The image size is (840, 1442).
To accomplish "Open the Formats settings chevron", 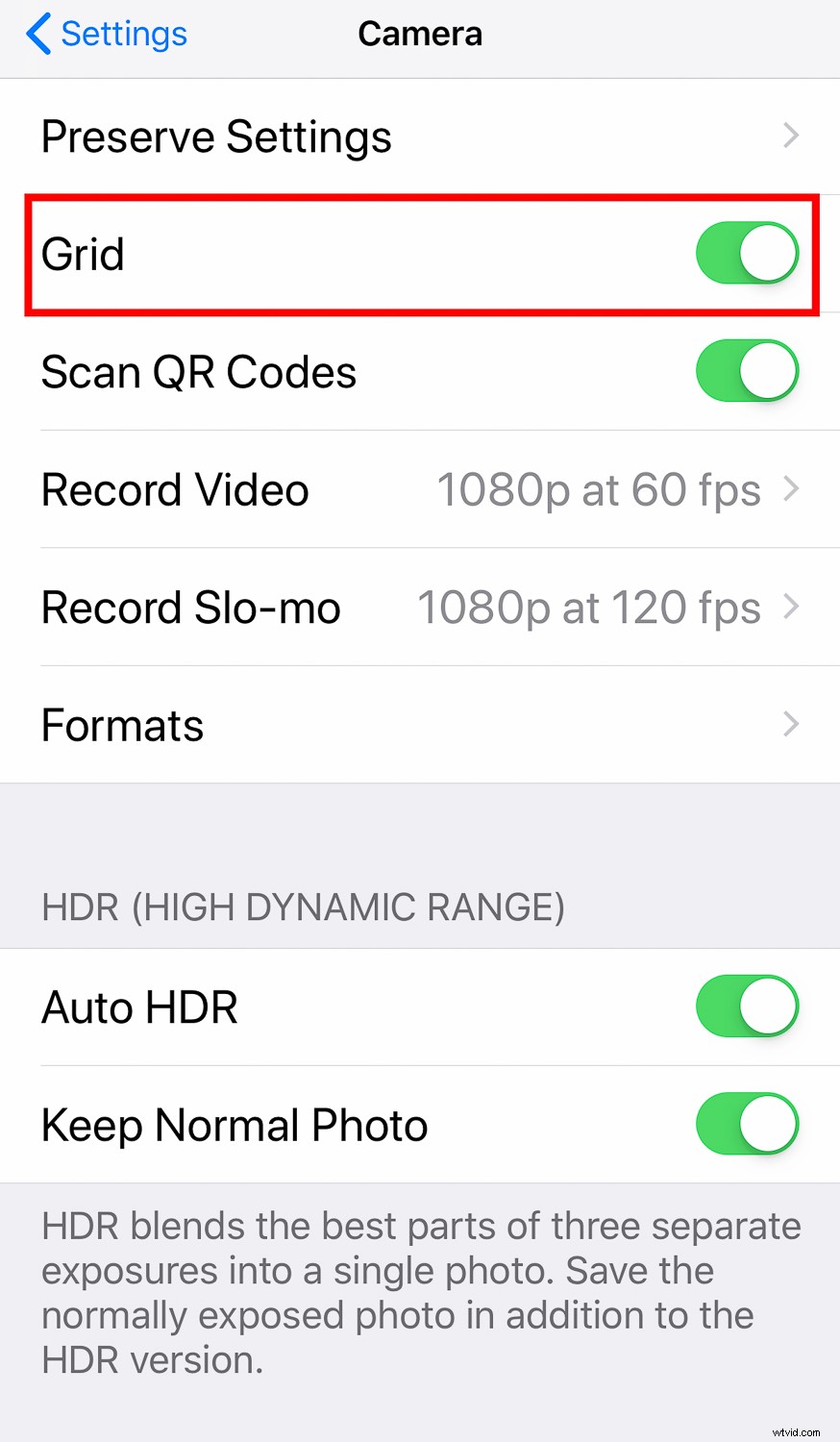I will coord(790,724).
